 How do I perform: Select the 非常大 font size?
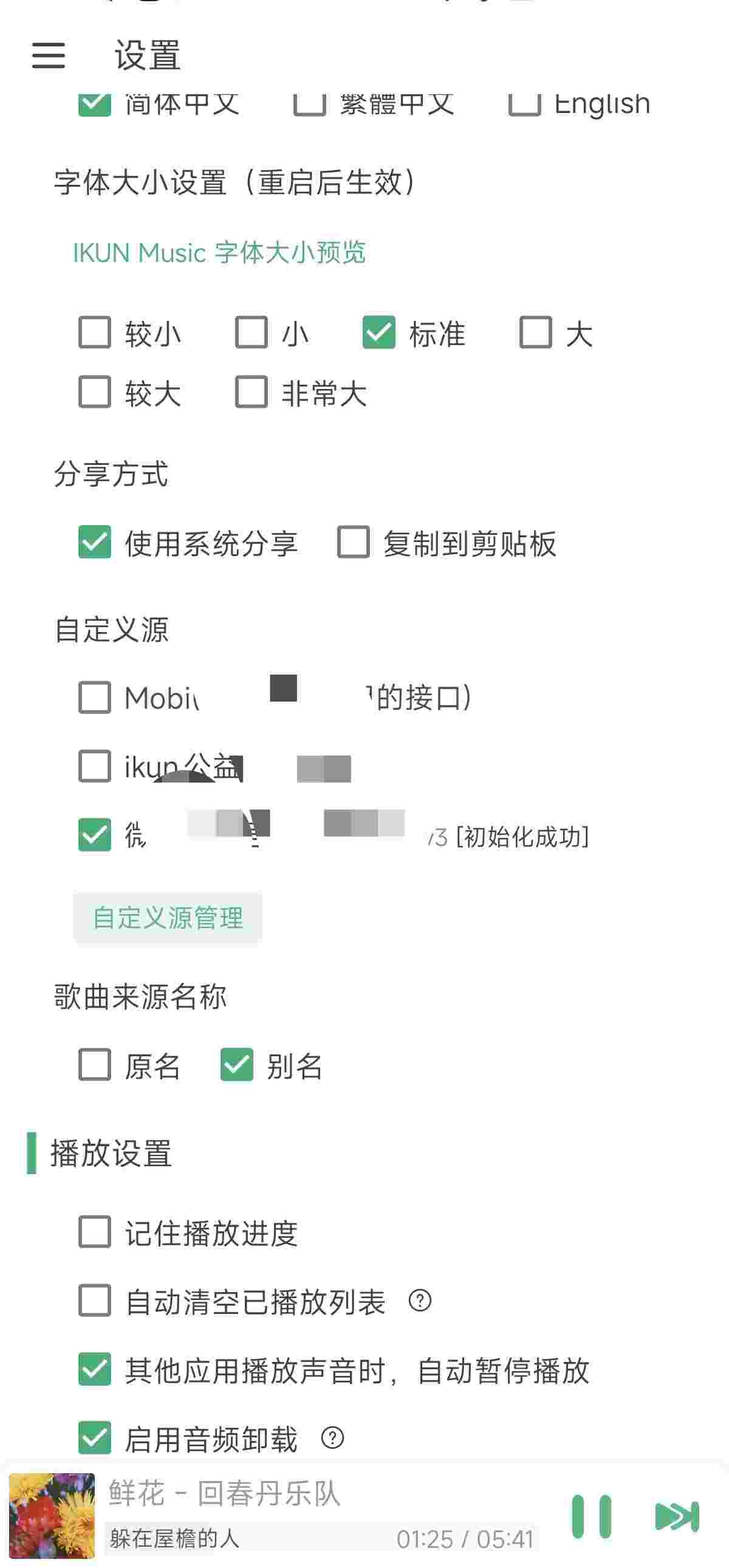[x=252, y=391]
